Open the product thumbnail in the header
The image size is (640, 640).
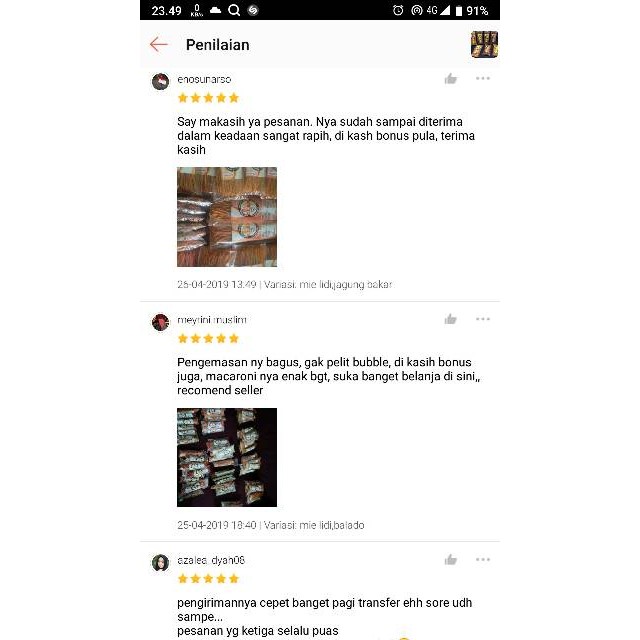pos(484,44)
